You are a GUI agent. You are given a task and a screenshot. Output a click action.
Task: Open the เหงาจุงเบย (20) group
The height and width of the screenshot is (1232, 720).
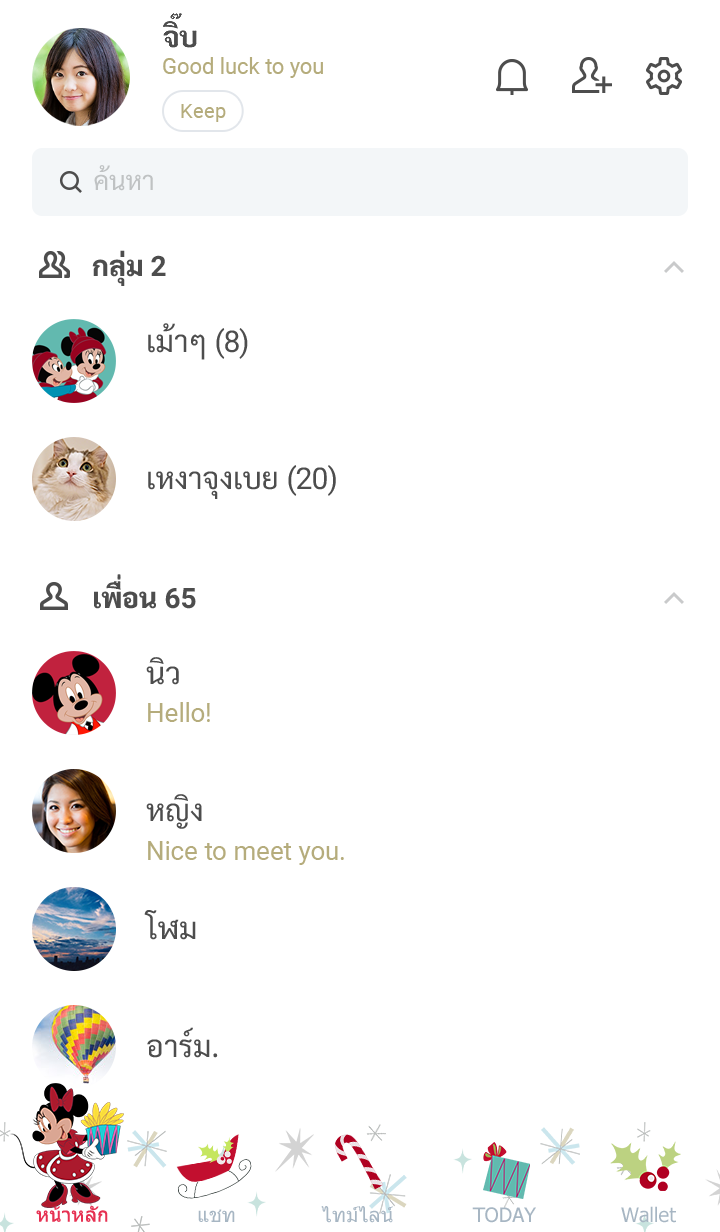pos(241,480)
